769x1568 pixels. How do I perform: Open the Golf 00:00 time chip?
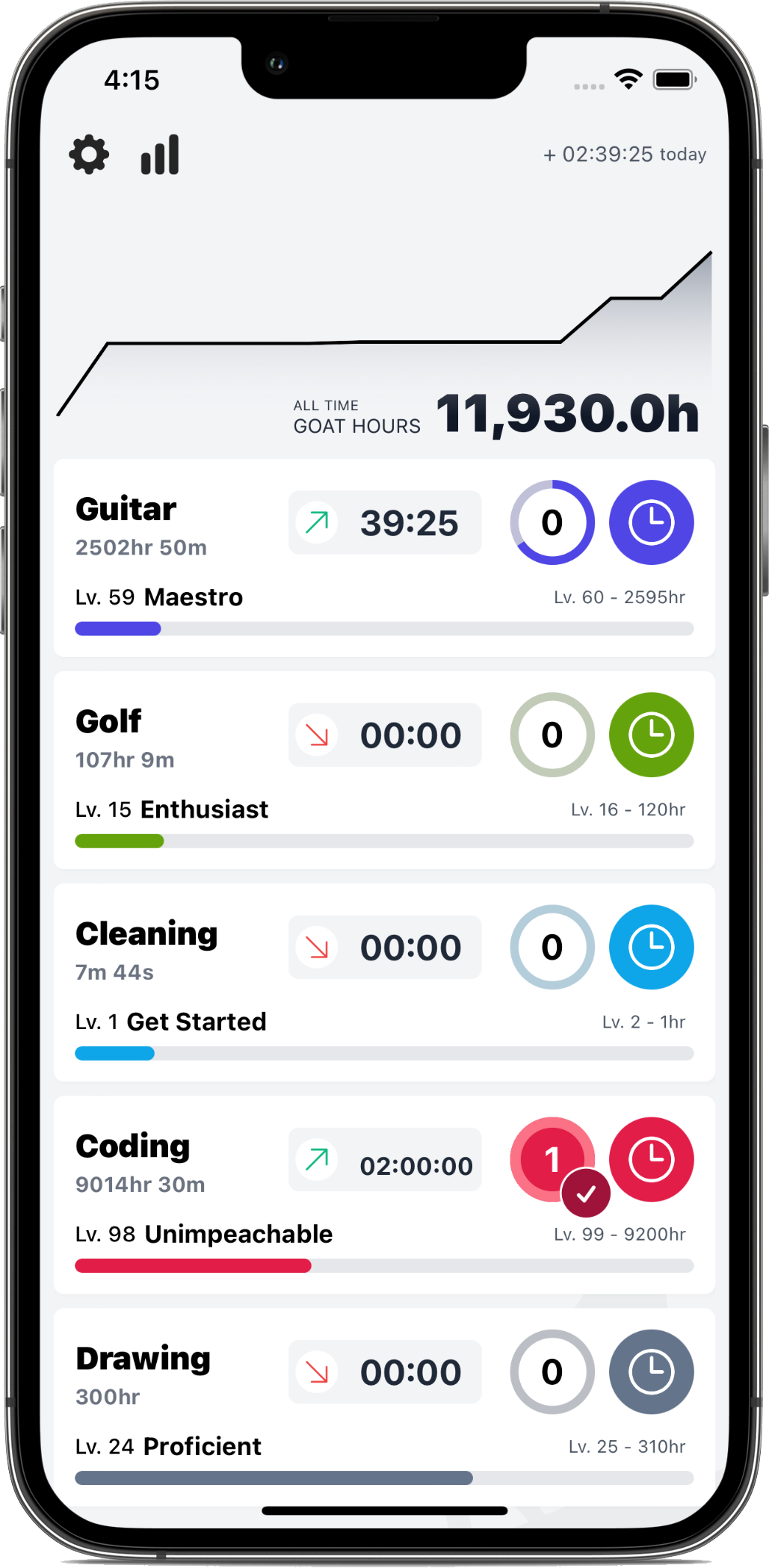(385, 735)
